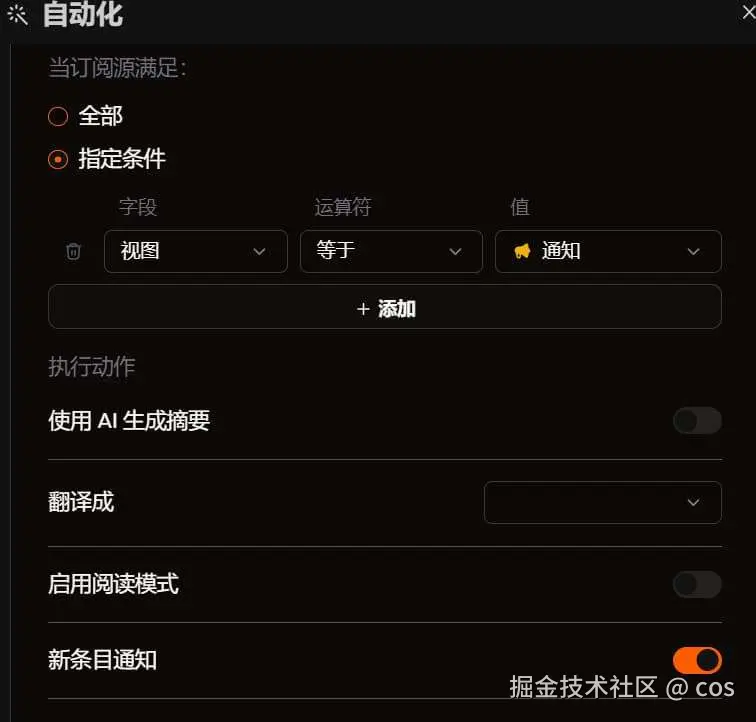
Task: Open the 运算符 dropdown showing 等于
Action: (391, 251)
